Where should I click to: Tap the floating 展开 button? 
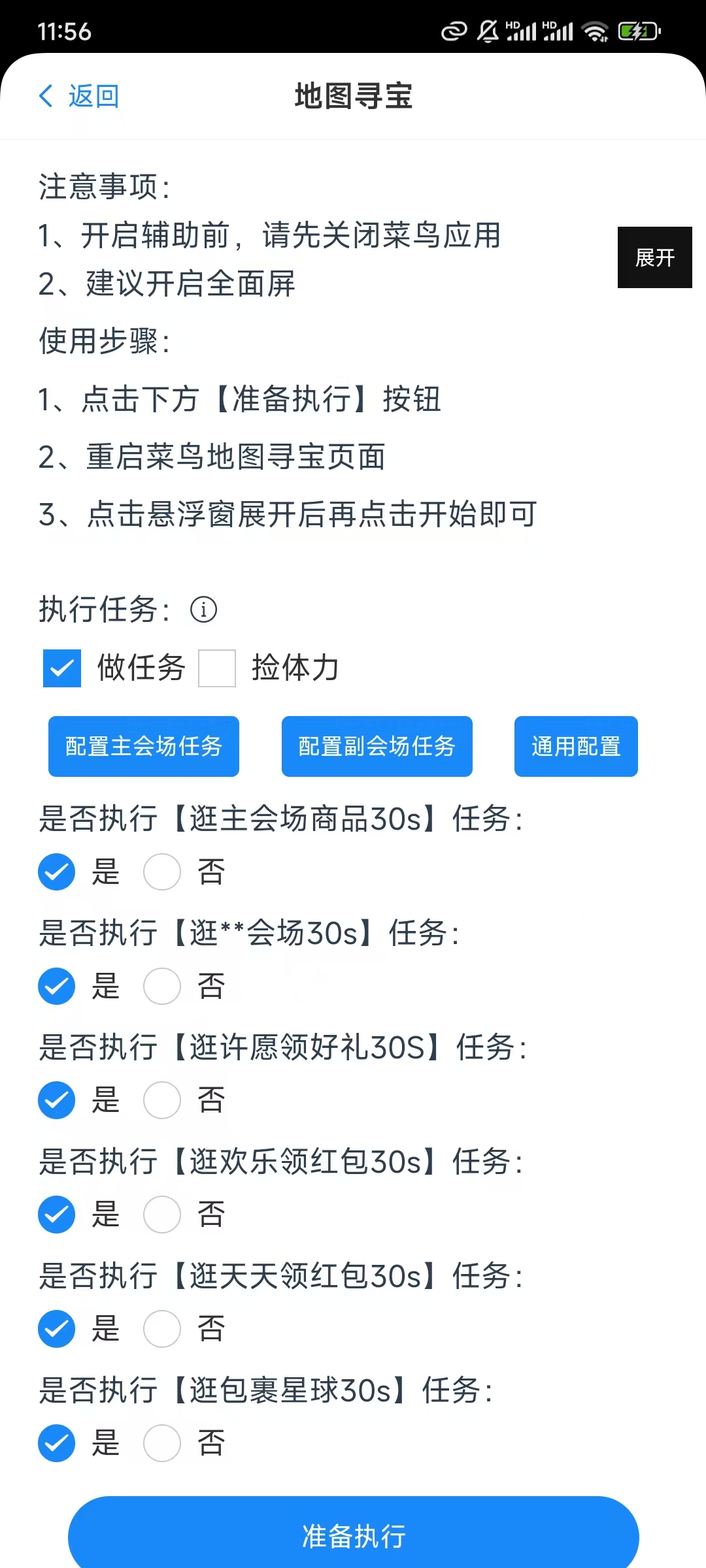(x=654, y=257)
